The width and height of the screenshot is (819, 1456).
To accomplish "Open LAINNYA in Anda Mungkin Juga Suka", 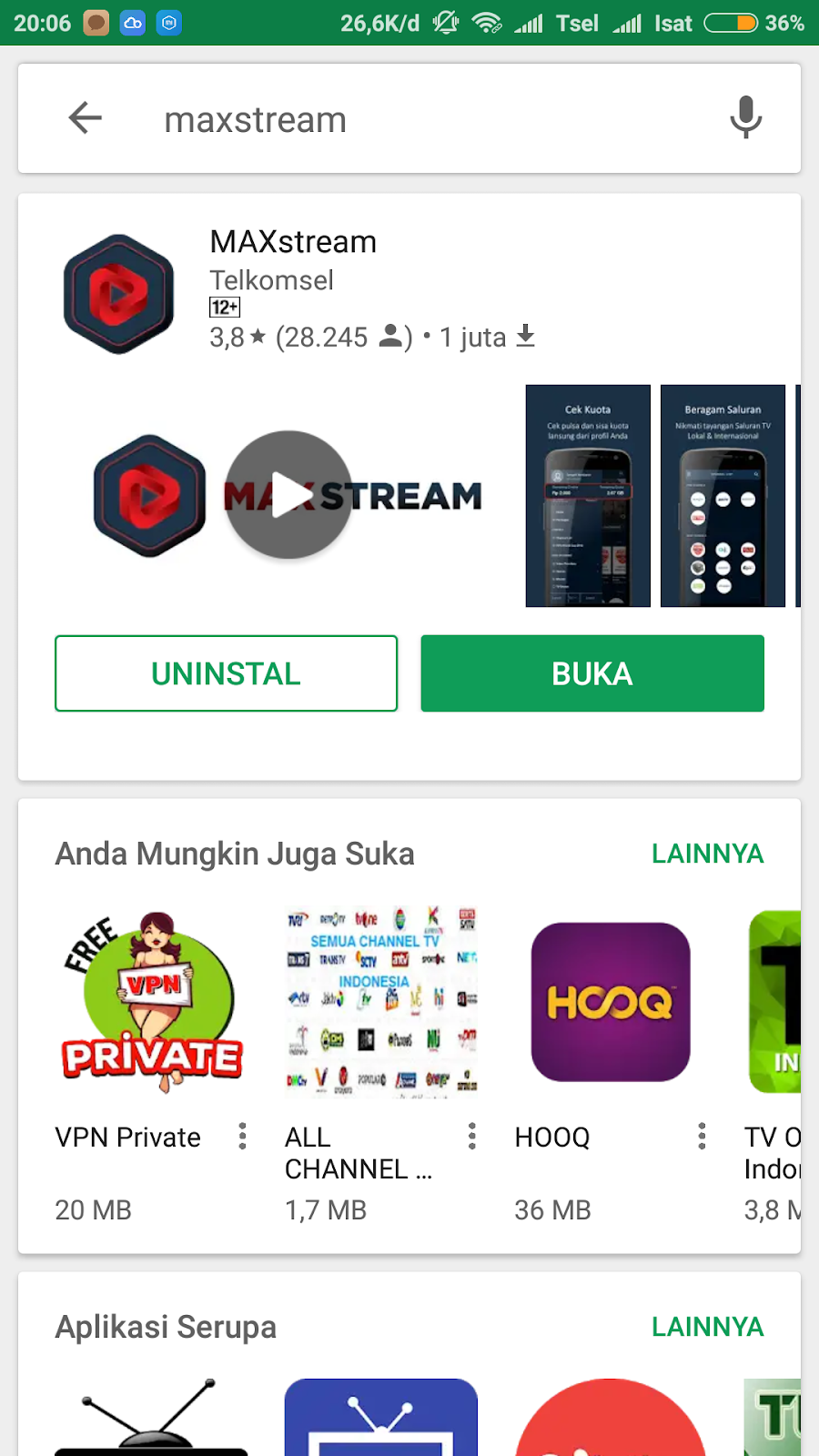I will (708, 854).
